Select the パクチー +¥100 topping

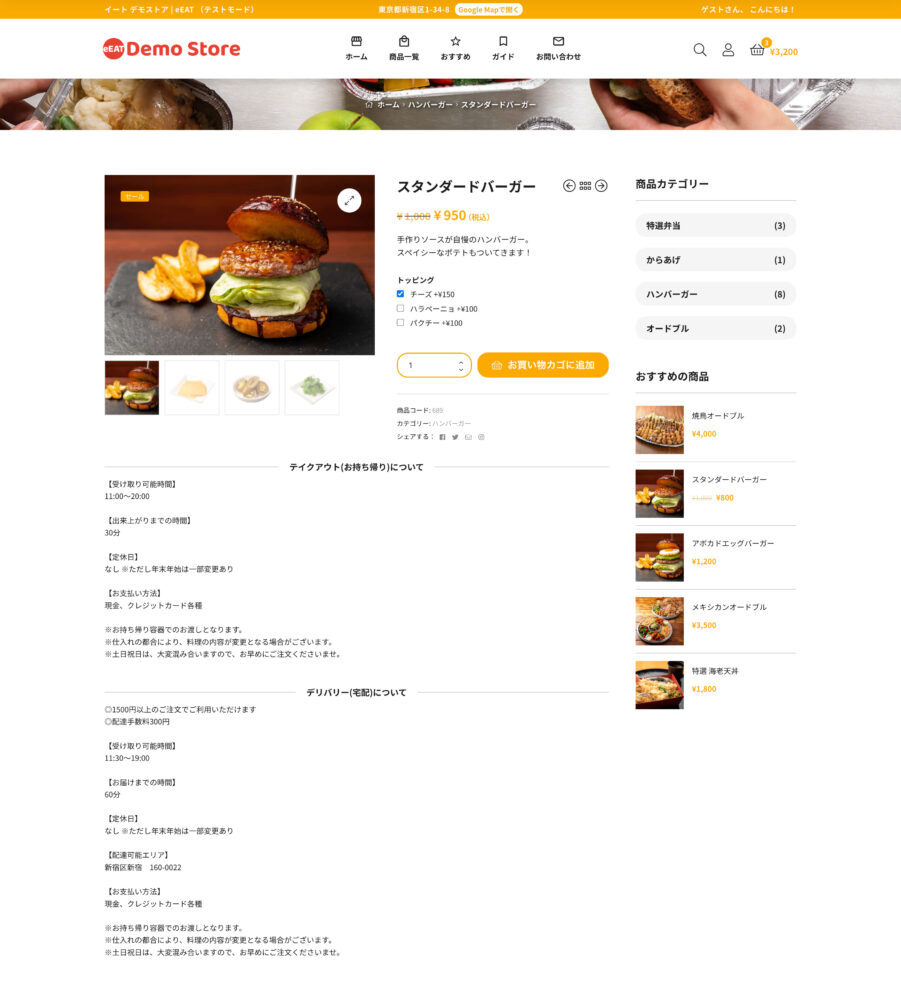coord(401,322)
